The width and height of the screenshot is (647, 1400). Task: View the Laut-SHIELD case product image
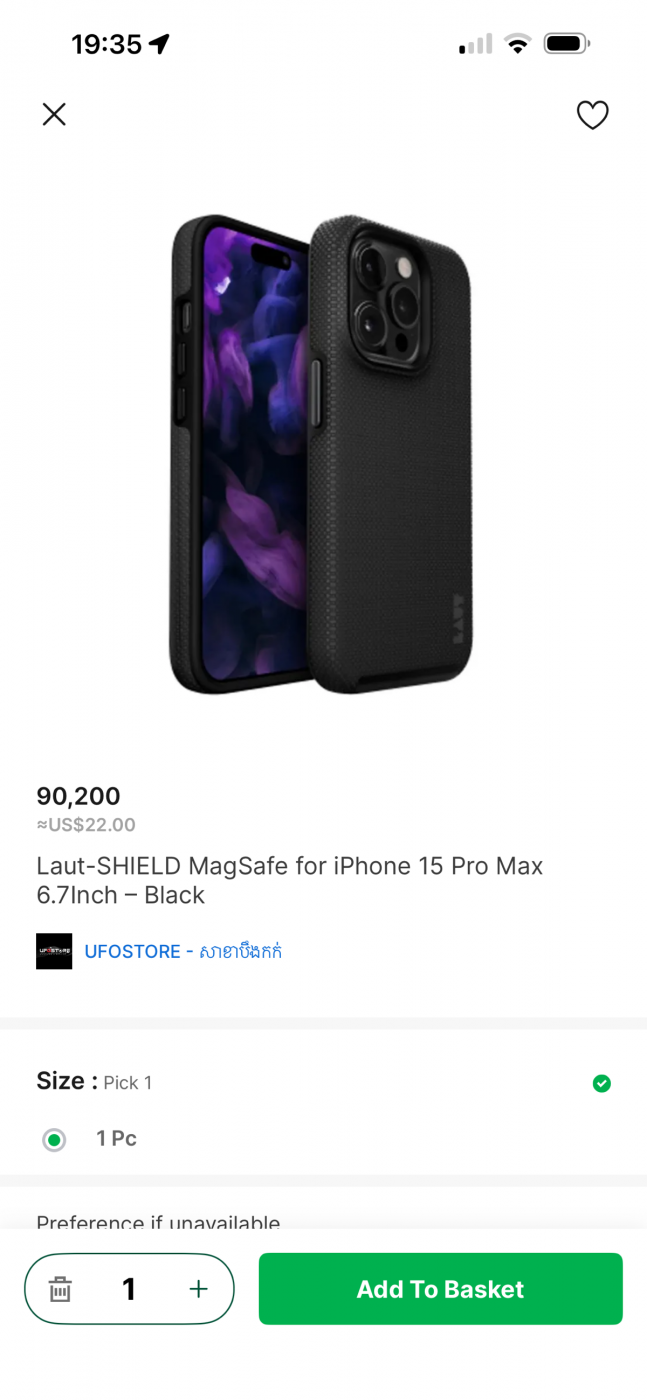tap(322, 453)
